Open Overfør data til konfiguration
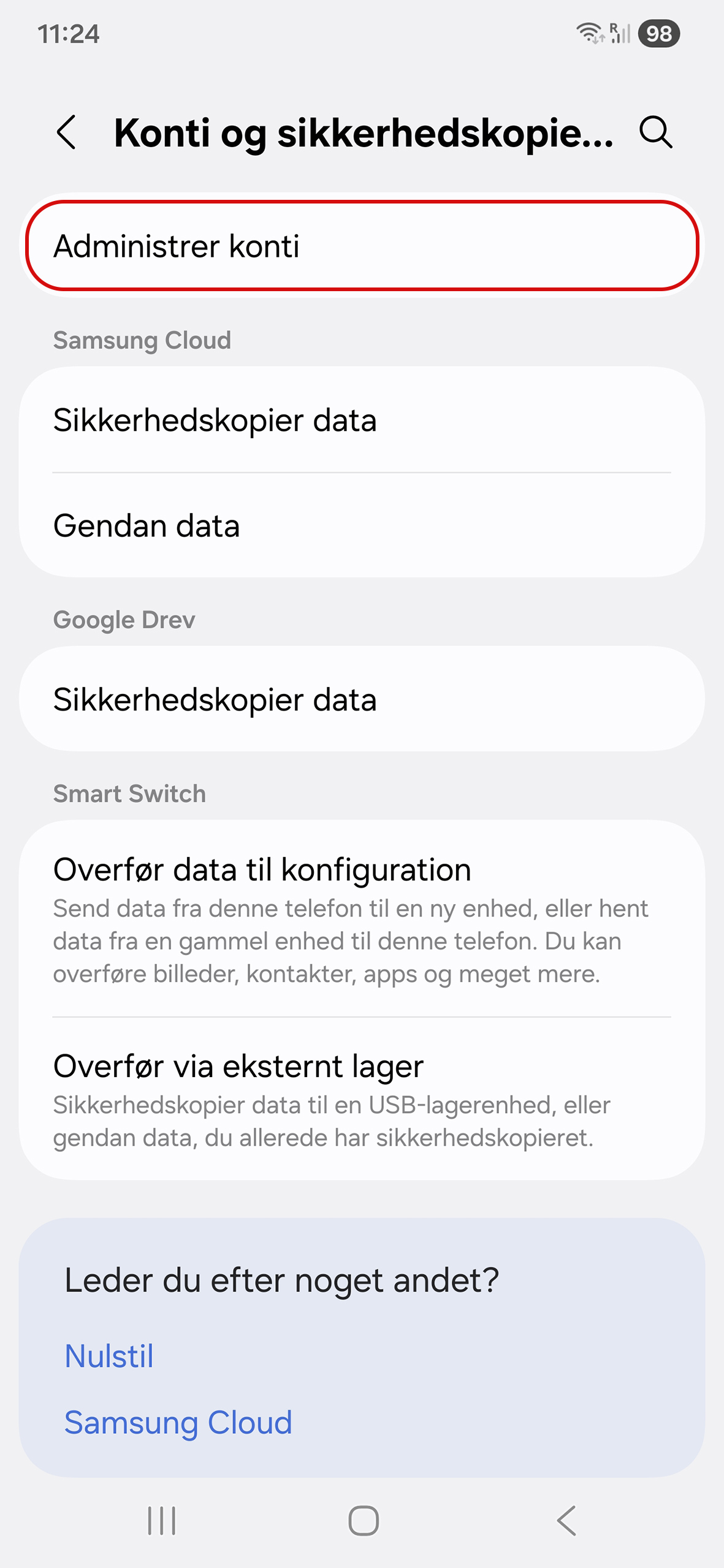 [x=362, y=918]
